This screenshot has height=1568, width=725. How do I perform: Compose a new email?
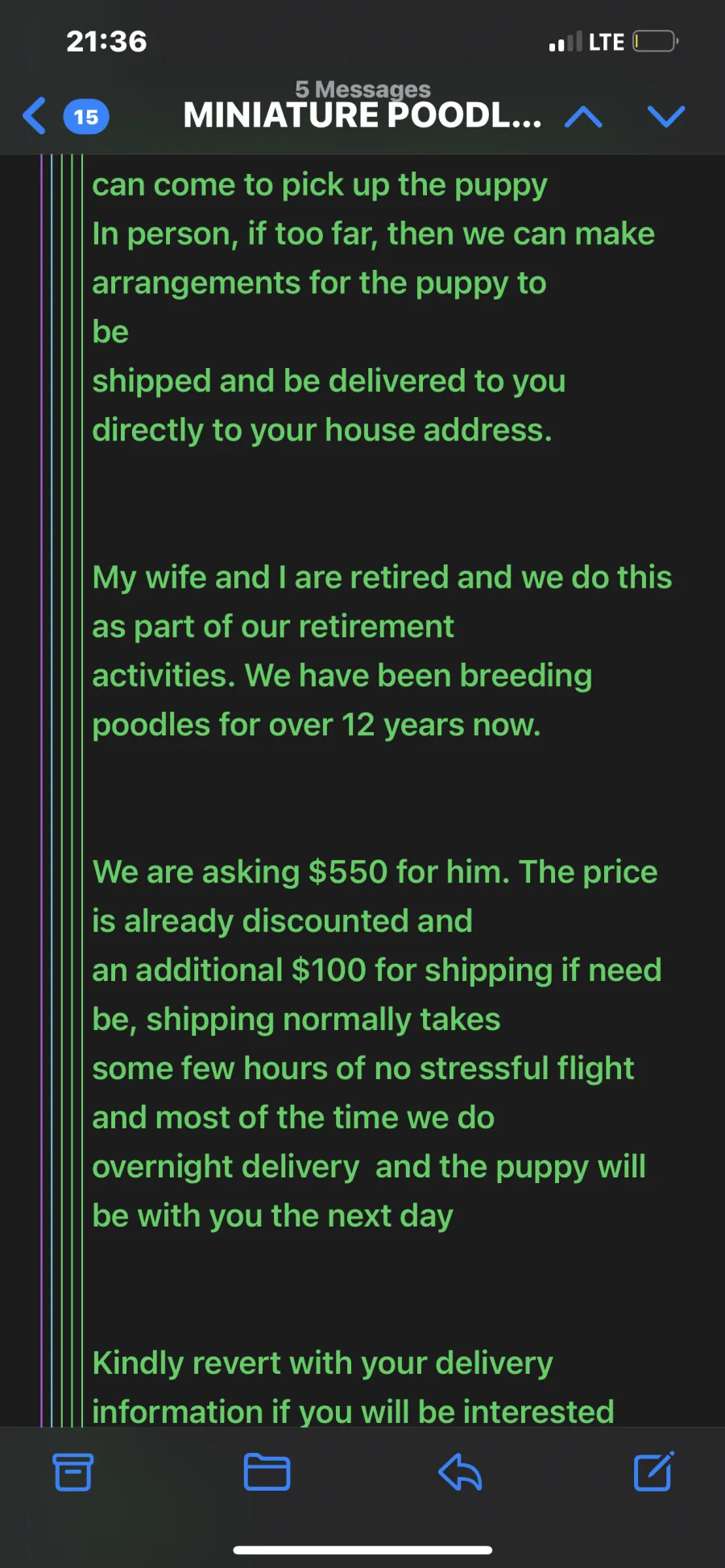click(653, 1471)
